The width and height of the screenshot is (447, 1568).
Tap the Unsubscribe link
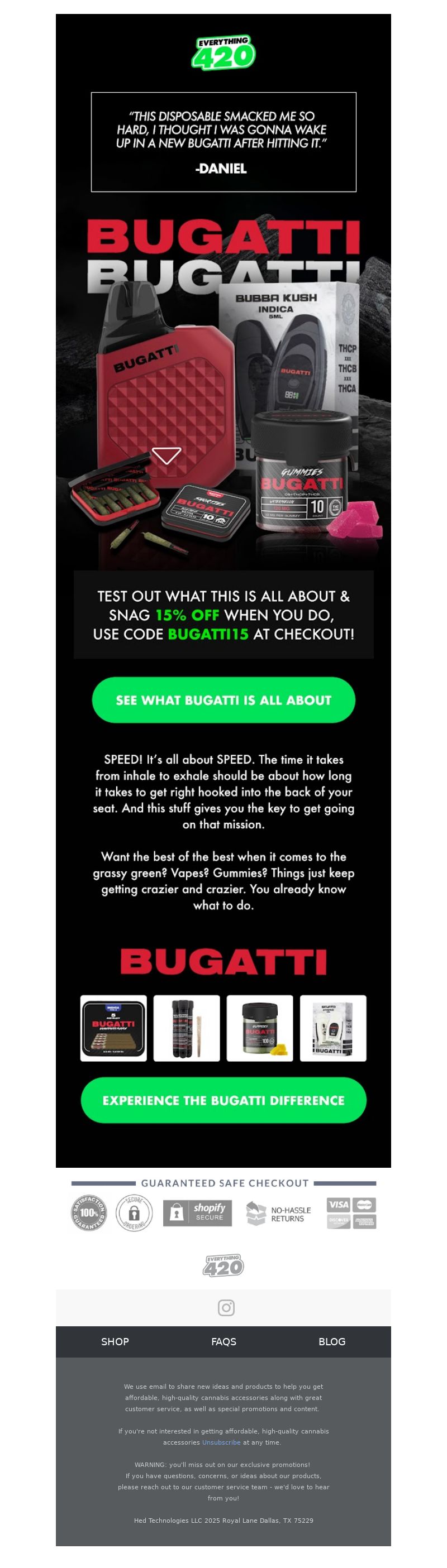click(x=221, y=1442)
